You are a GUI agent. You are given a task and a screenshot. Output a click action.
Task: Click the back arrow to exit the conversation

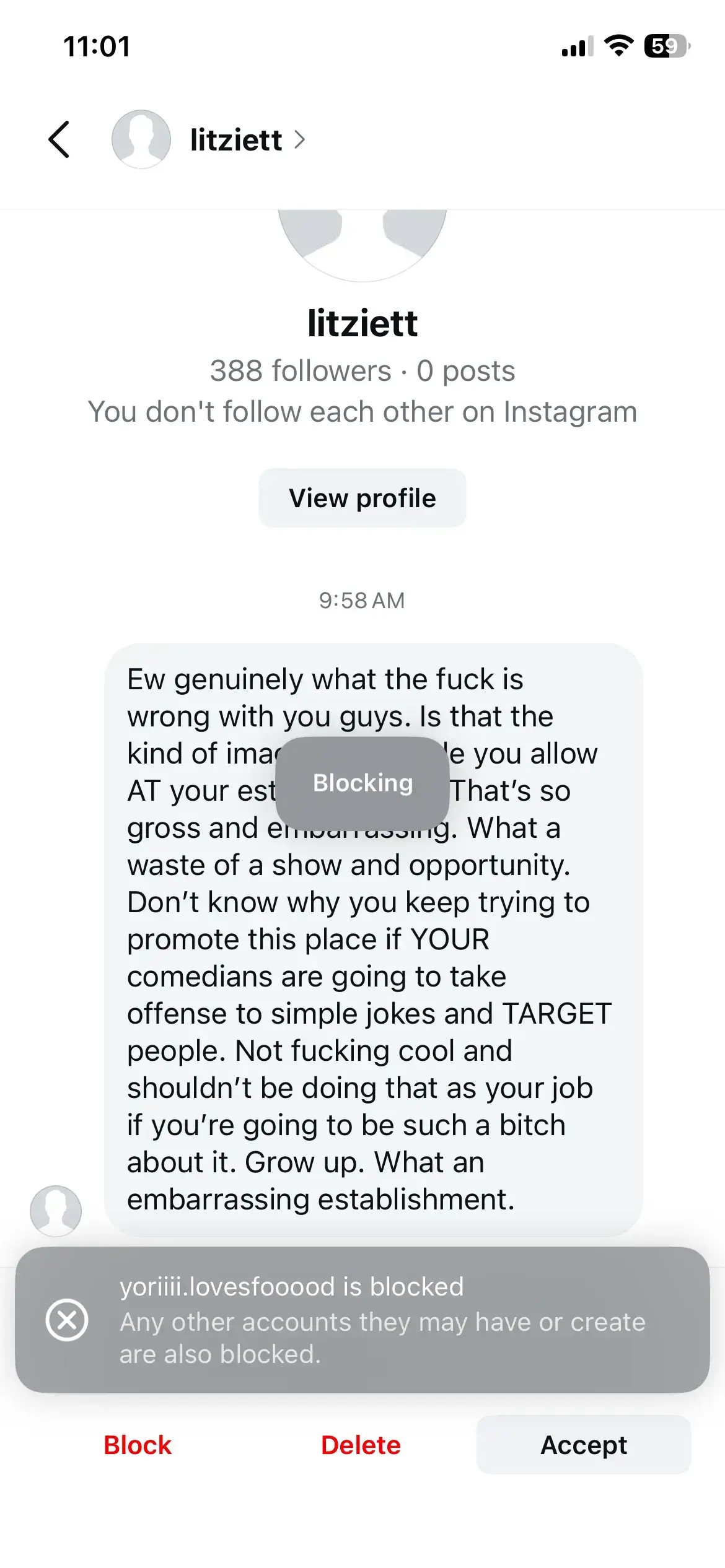pos(59,139)
